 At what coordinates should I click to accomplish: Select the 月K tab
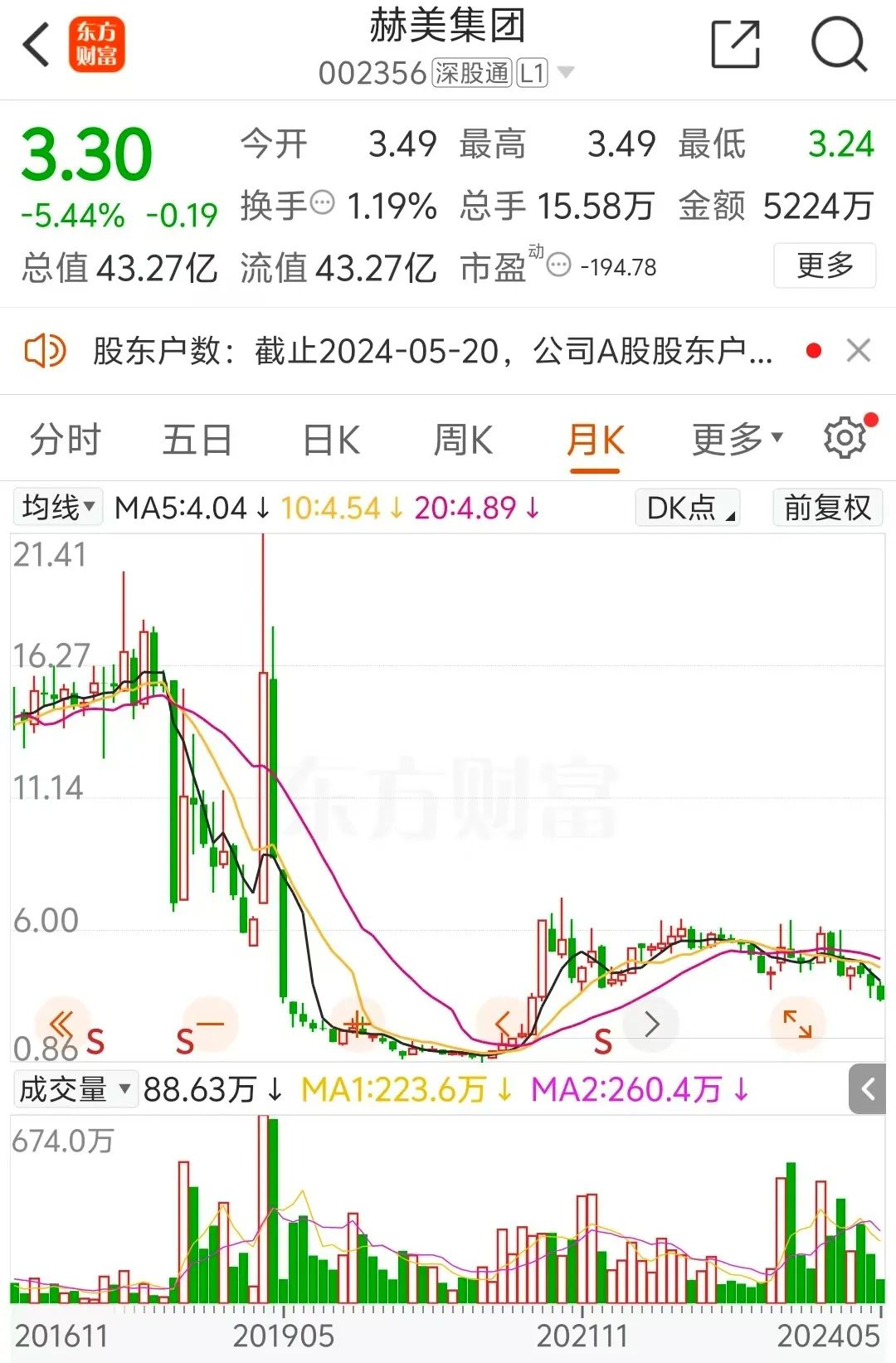click(x=595, y=440)
